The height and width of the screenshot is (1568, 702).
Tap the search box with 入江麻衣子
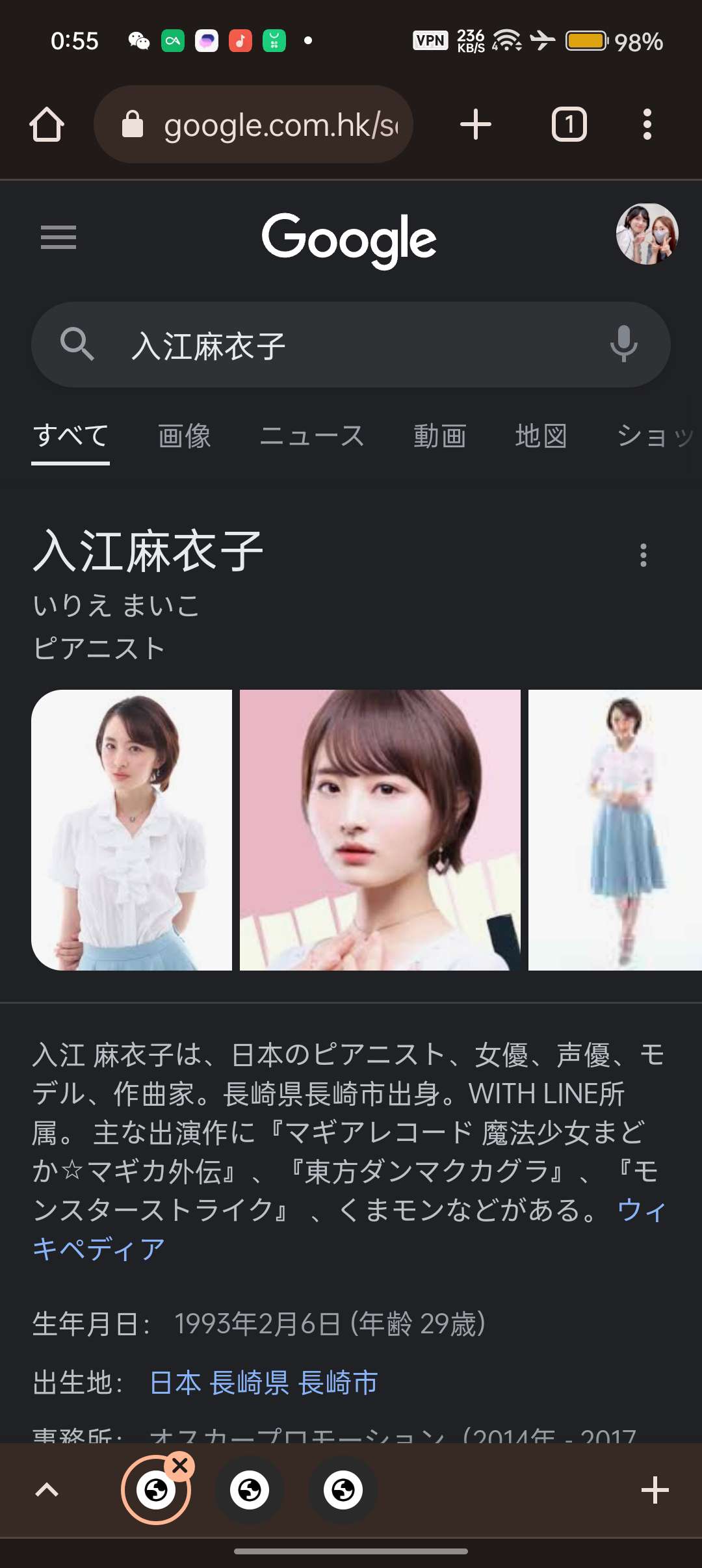click(338, 345)
